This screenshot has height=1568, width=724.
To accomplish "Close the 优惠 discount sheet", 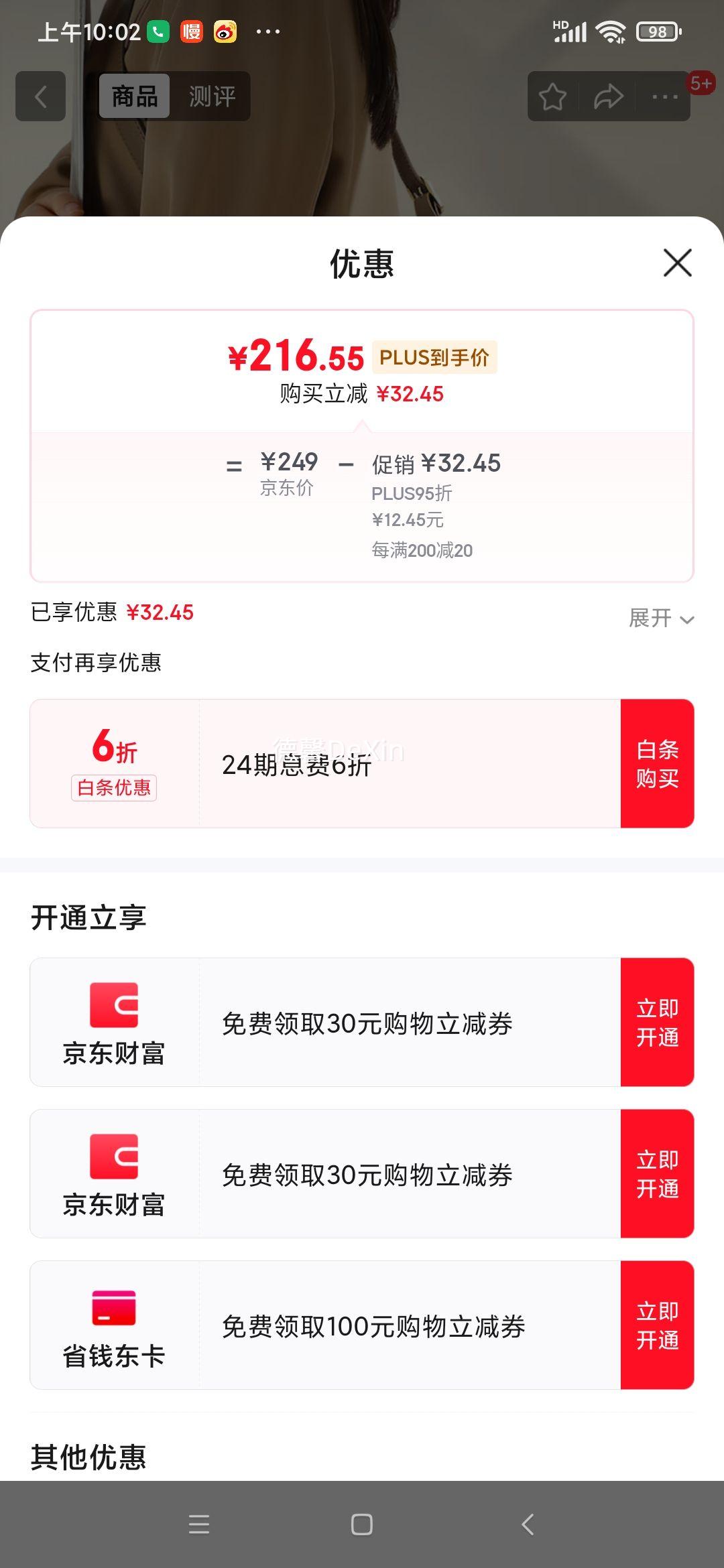I will 677,263.
